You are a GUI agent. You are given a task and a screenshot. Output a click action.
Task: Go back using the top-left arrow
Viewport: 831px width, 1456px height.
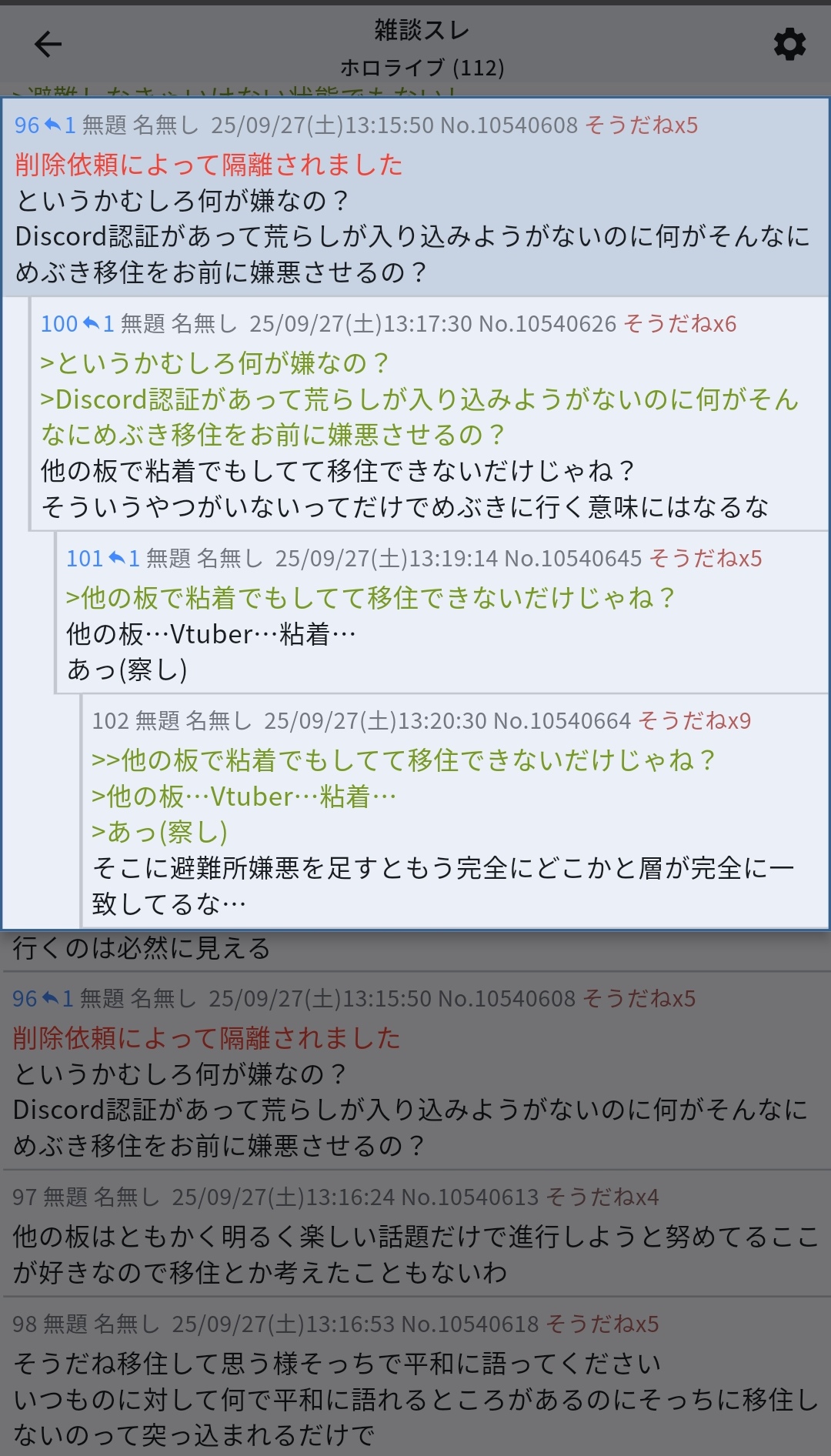(48, 45)
